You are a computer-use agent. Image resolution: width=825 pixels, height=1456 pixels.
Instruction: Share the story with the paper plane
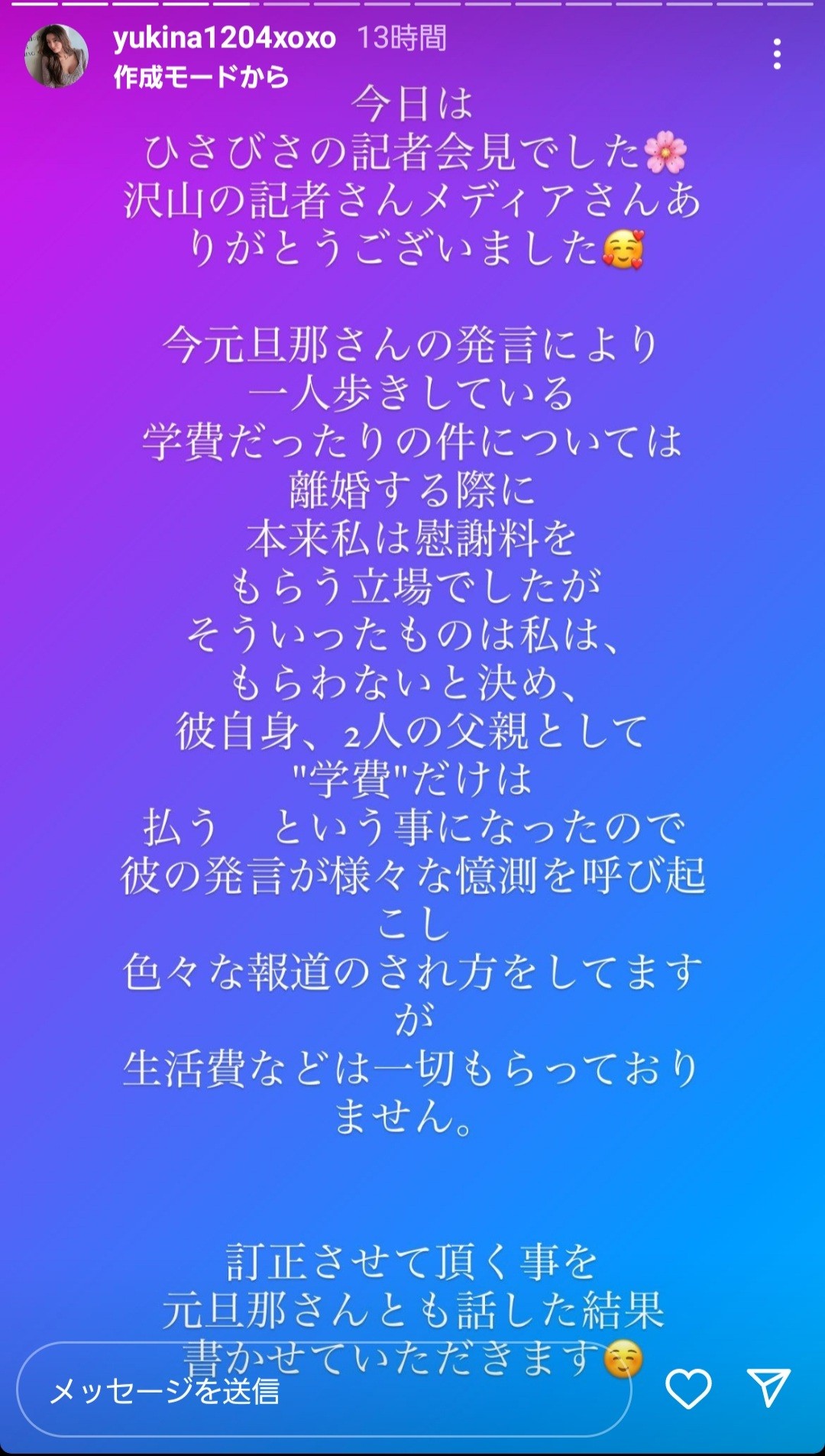point(768,1387)
